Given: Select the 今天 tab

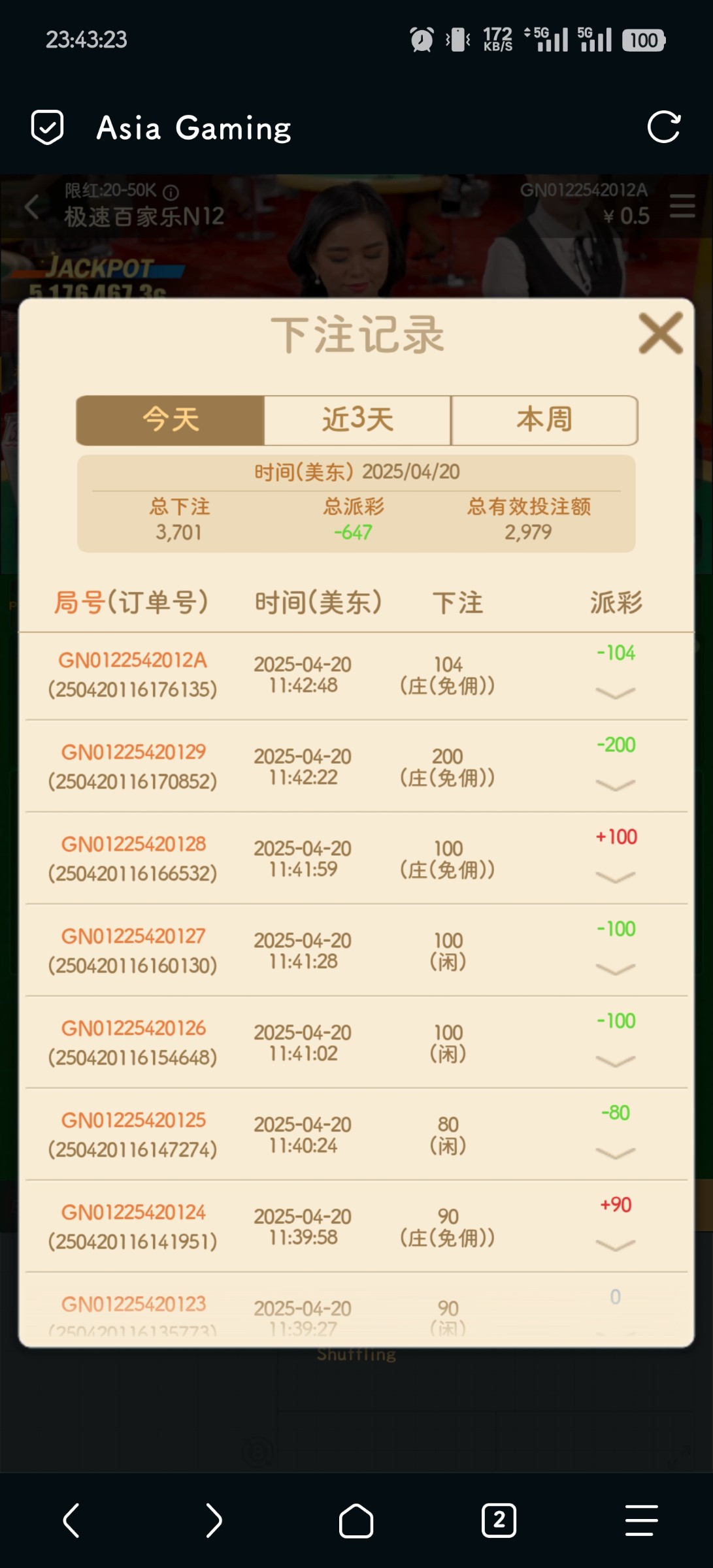Looking at the screenshot, I should [x=171, y=419].
